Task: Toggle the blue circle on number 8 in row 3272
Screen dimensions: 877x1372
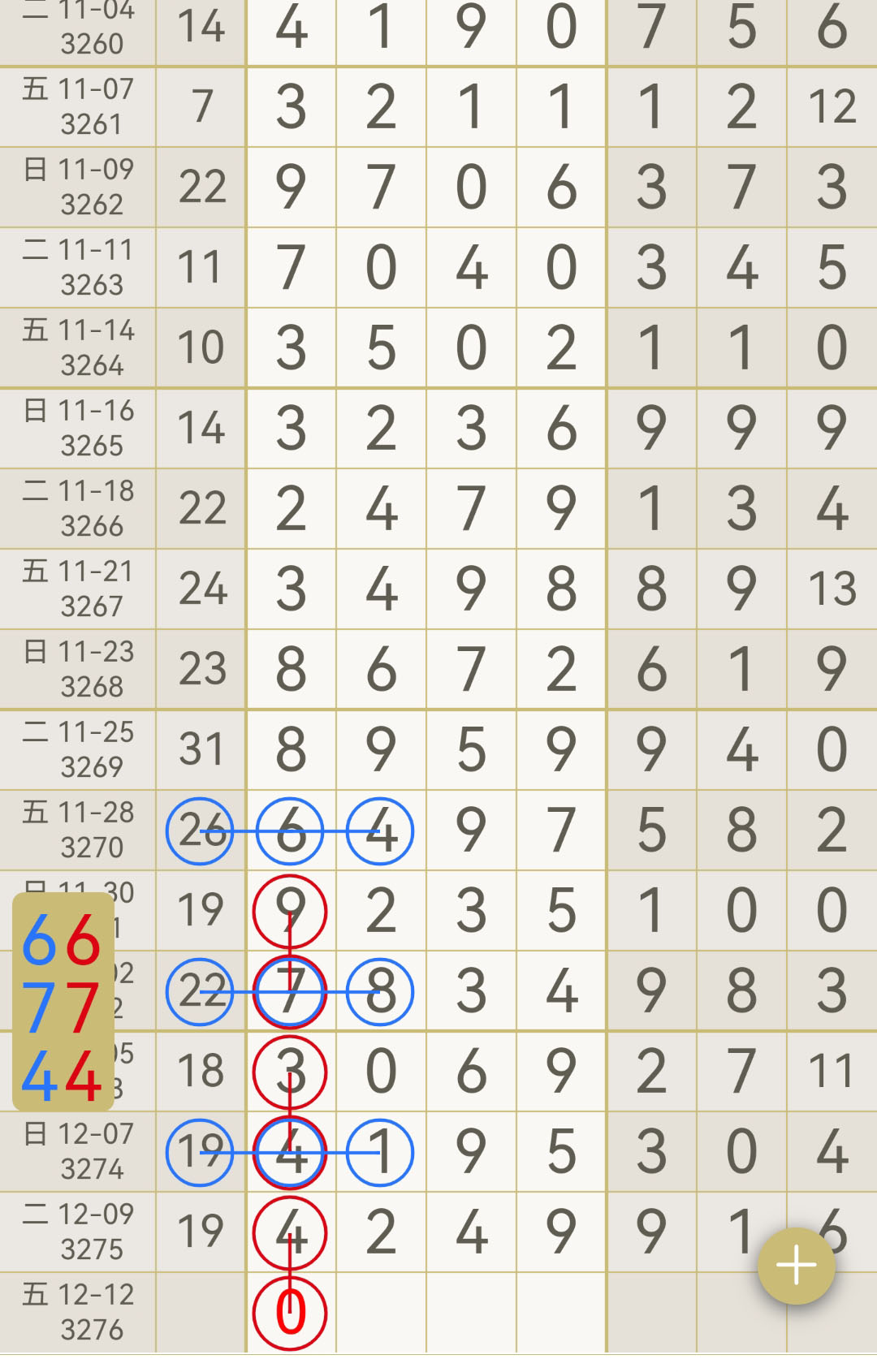Action: pos(380,992)
